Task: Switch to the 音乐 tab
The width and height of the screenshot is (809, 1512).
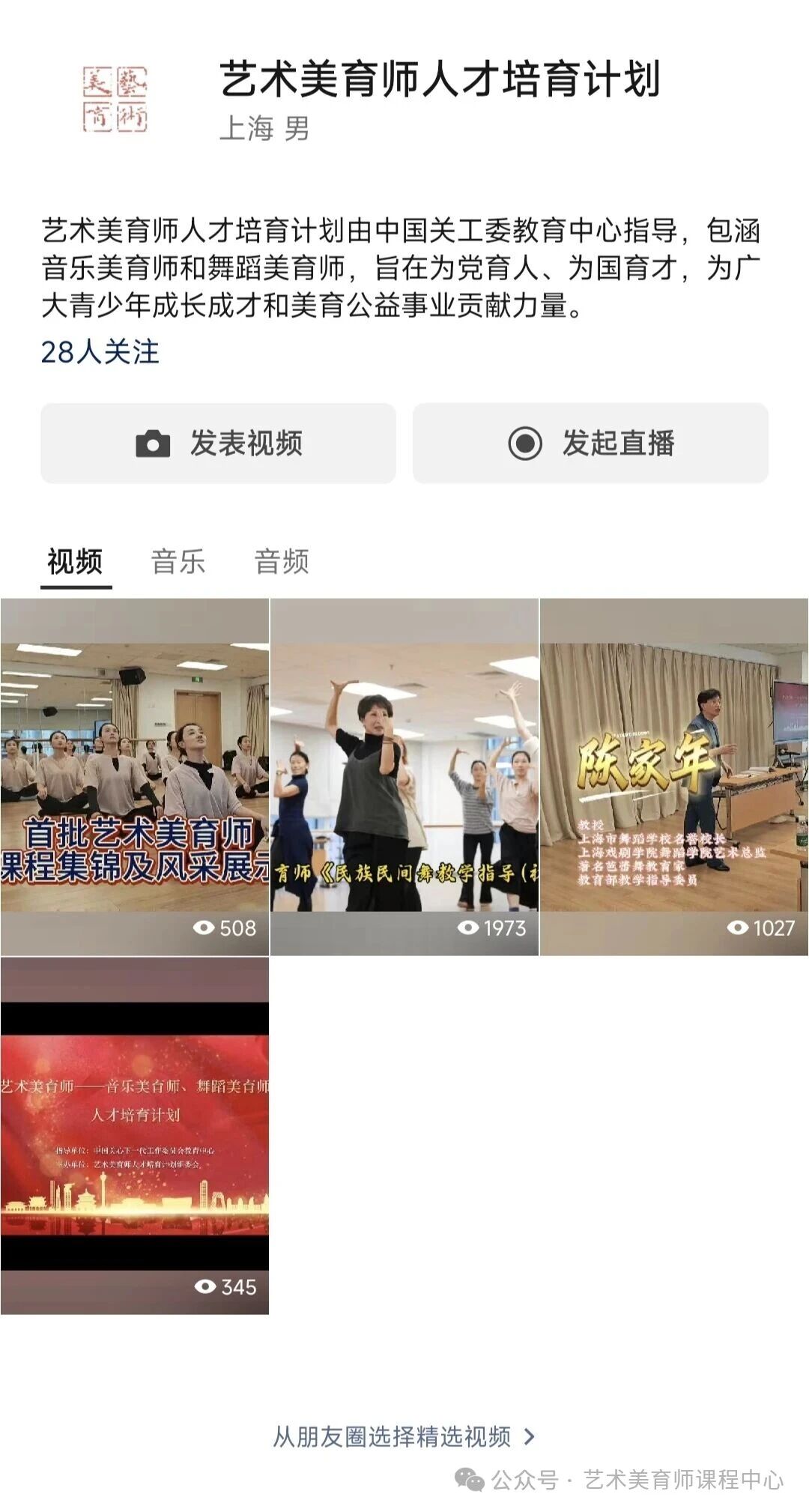Action: 178,562
